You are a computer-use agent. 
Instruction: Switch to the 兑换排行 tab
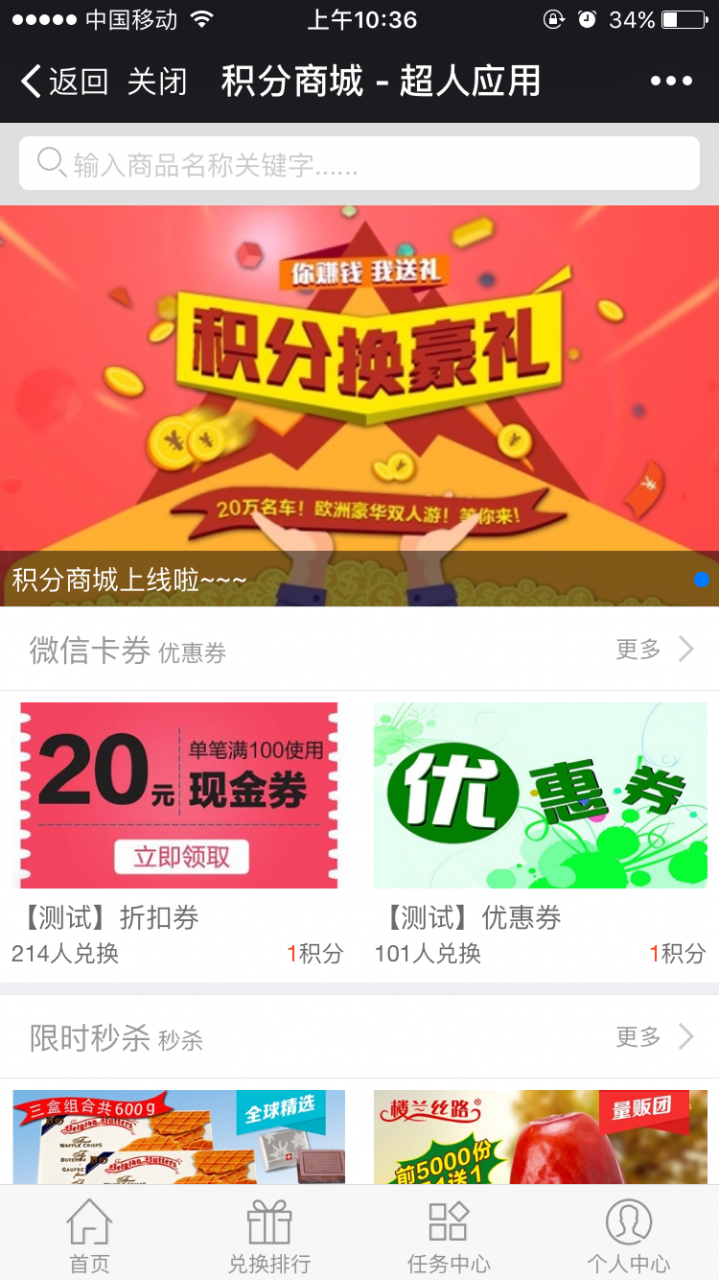tap(269, 1236)
